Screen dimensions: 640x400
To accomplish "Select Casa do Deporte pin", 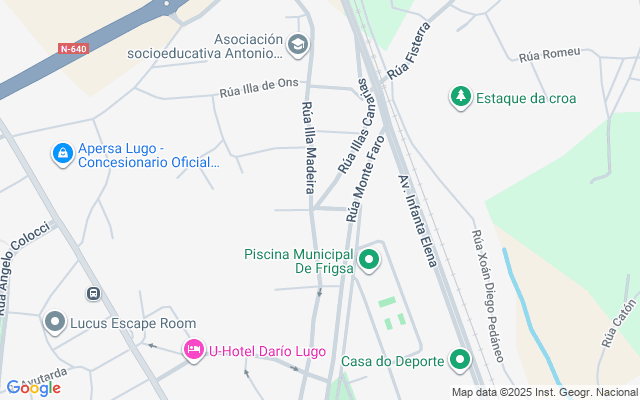I will (x=460, y=359).
